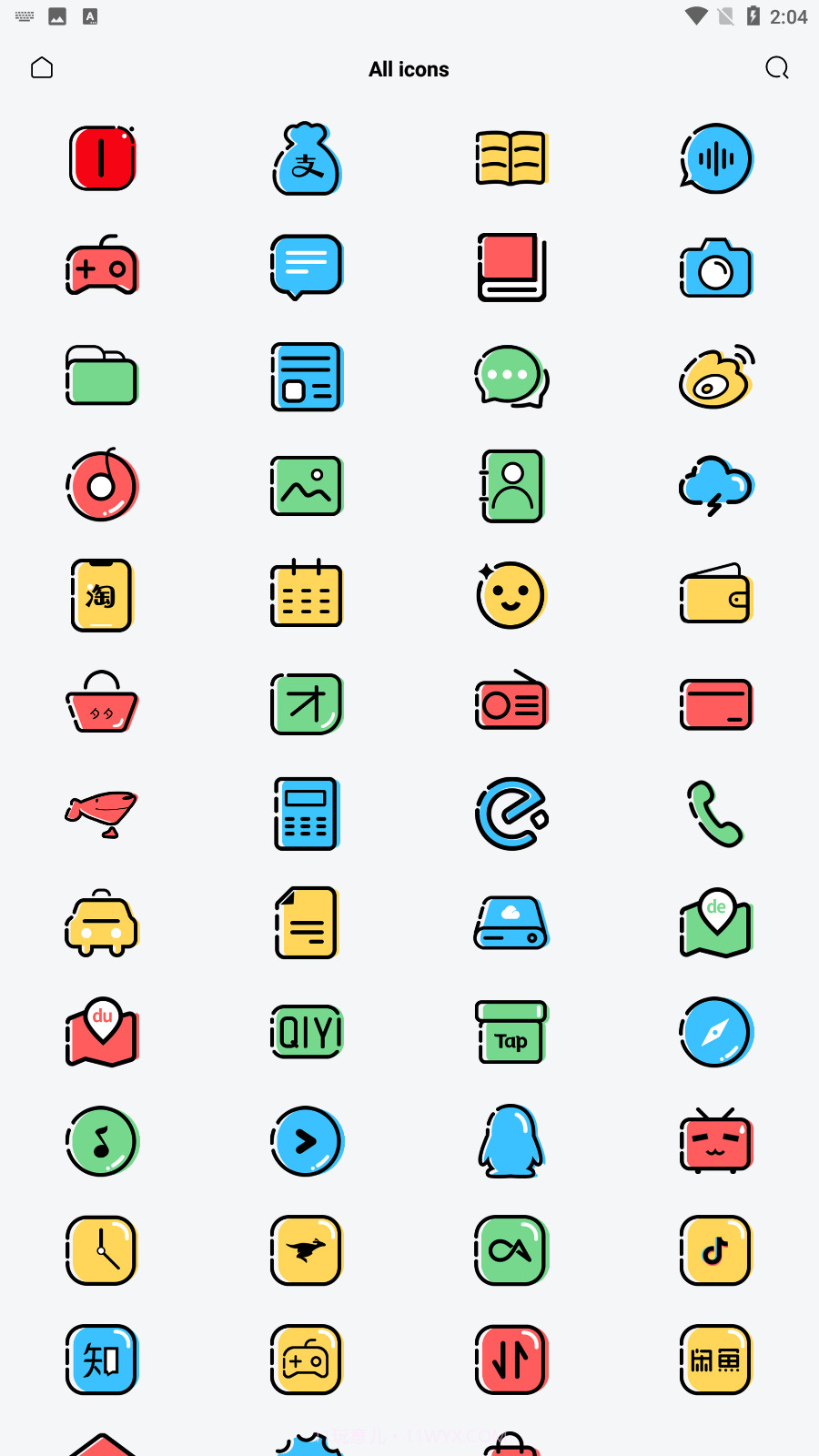The height and width of the screenshot is (1456, 819).
Task: Open the QIYI green icon
Action: pyautogui.click(x=306, y=1032)
